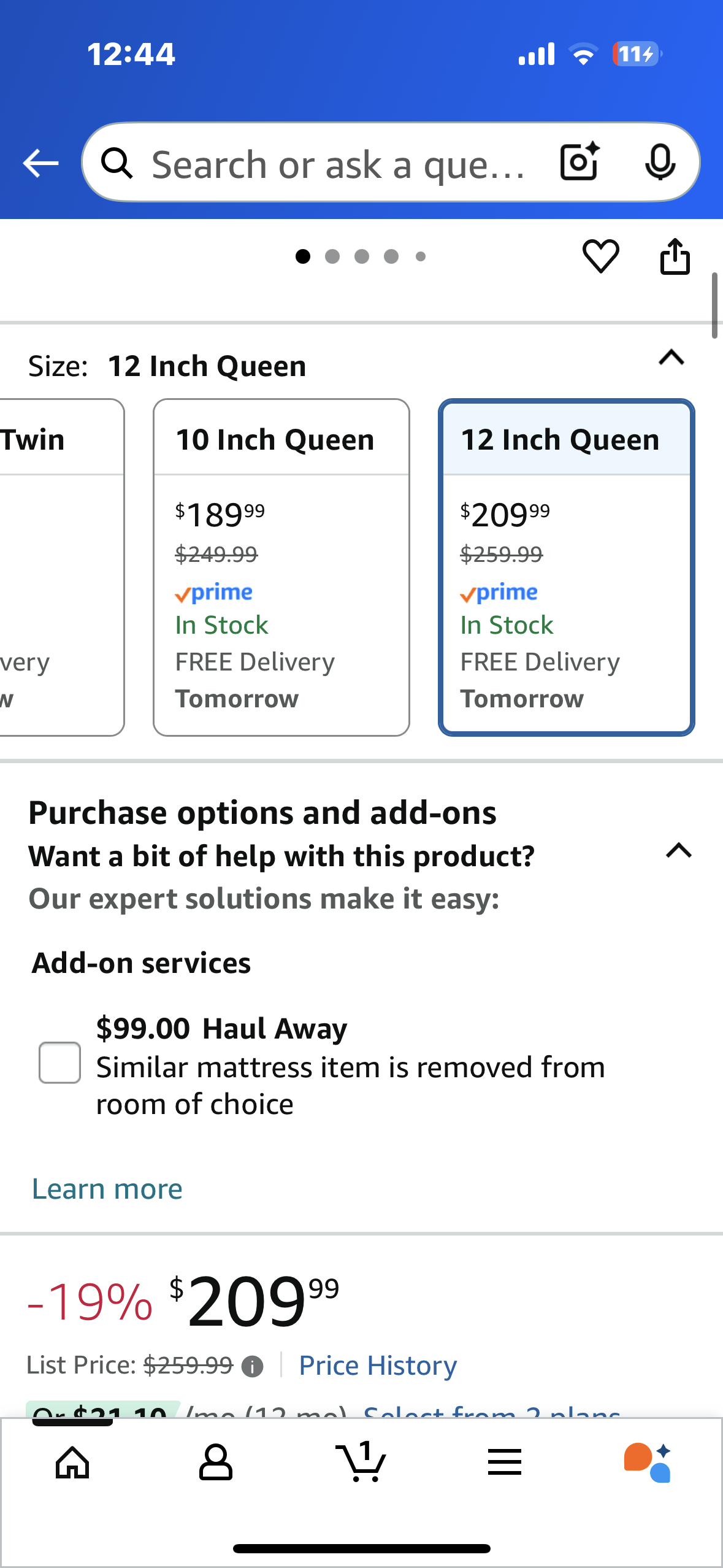Select the 10 Inch Queen size
Screen dimensions: 723x1568
281,566
